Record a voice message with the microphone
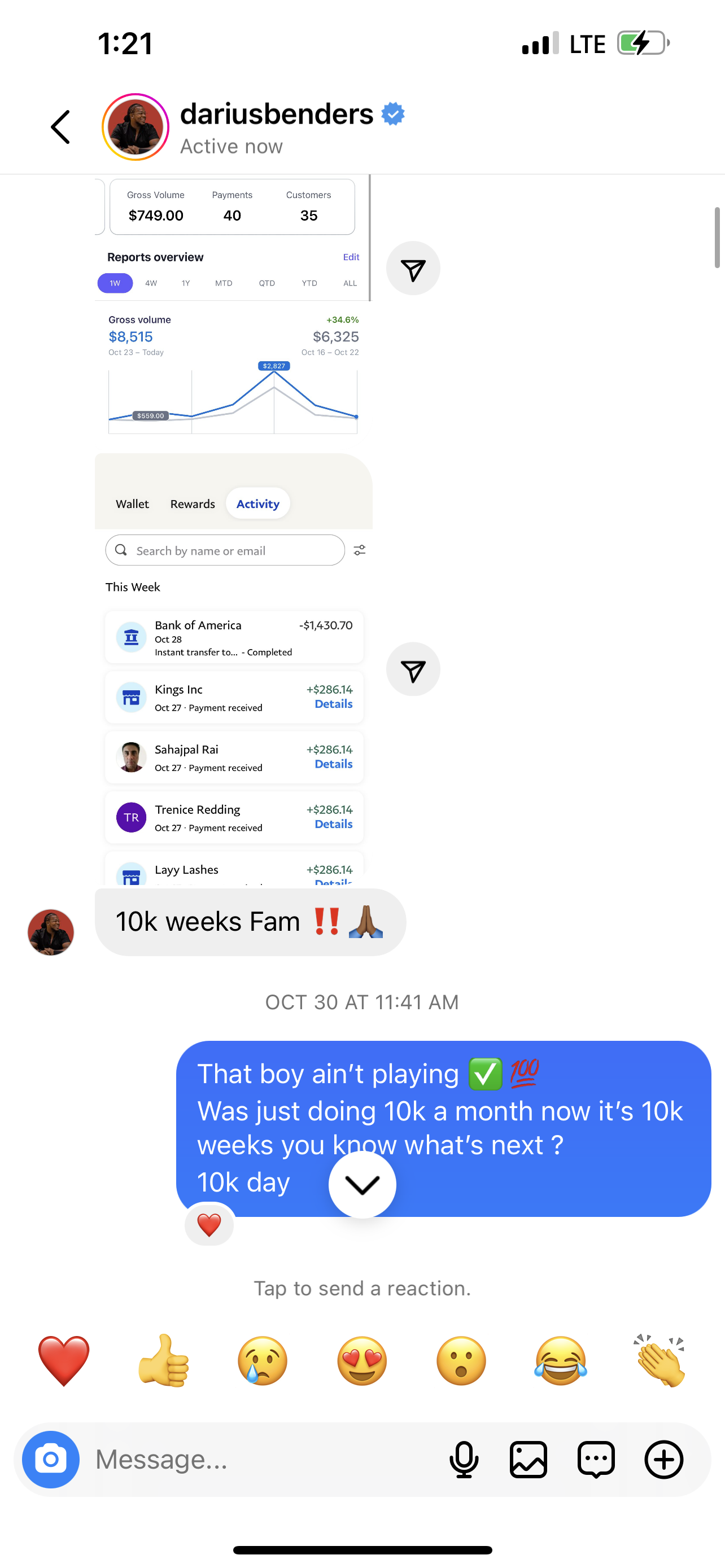 (x=464, y=1460)
